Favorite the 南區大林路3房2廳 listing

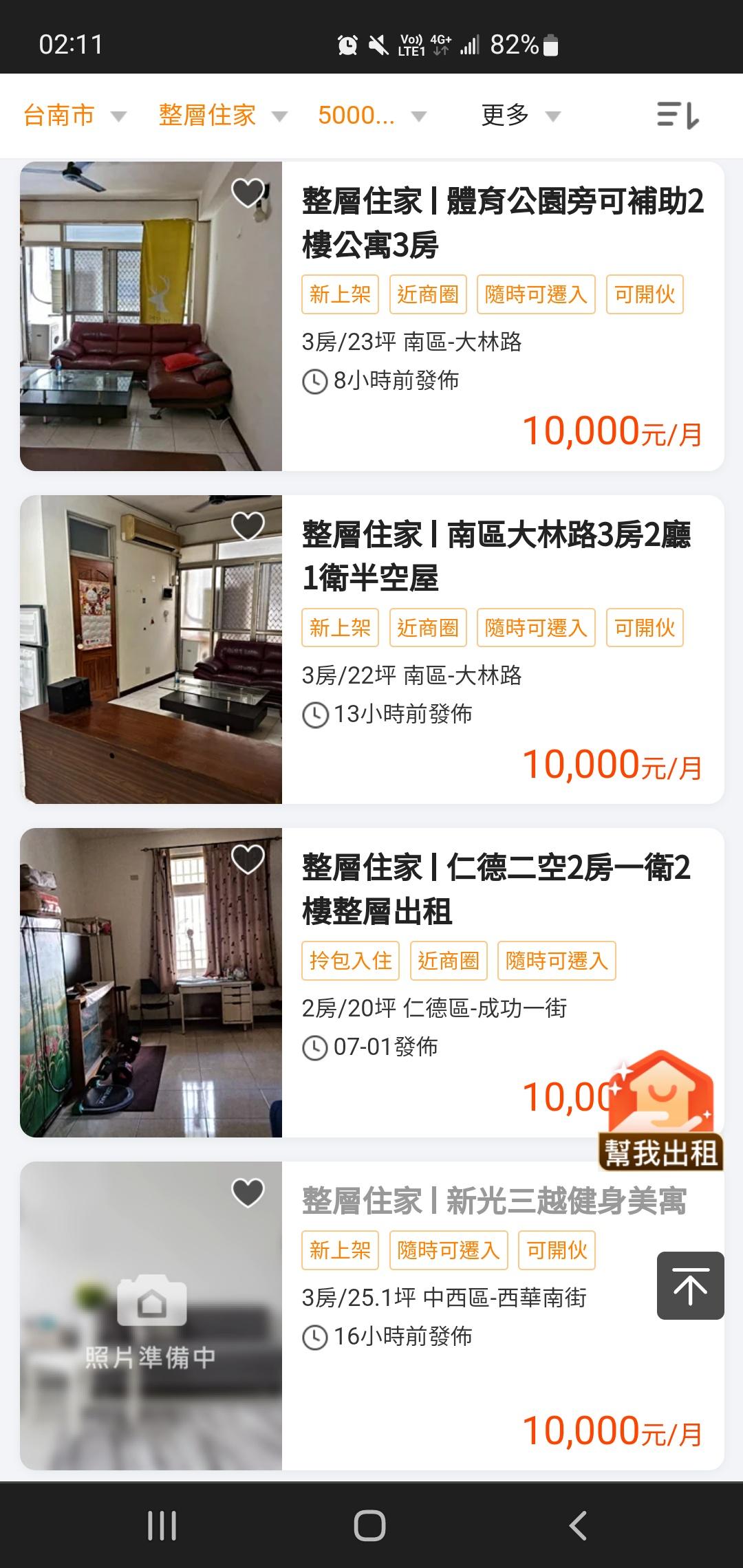click(x=248, y=527)
